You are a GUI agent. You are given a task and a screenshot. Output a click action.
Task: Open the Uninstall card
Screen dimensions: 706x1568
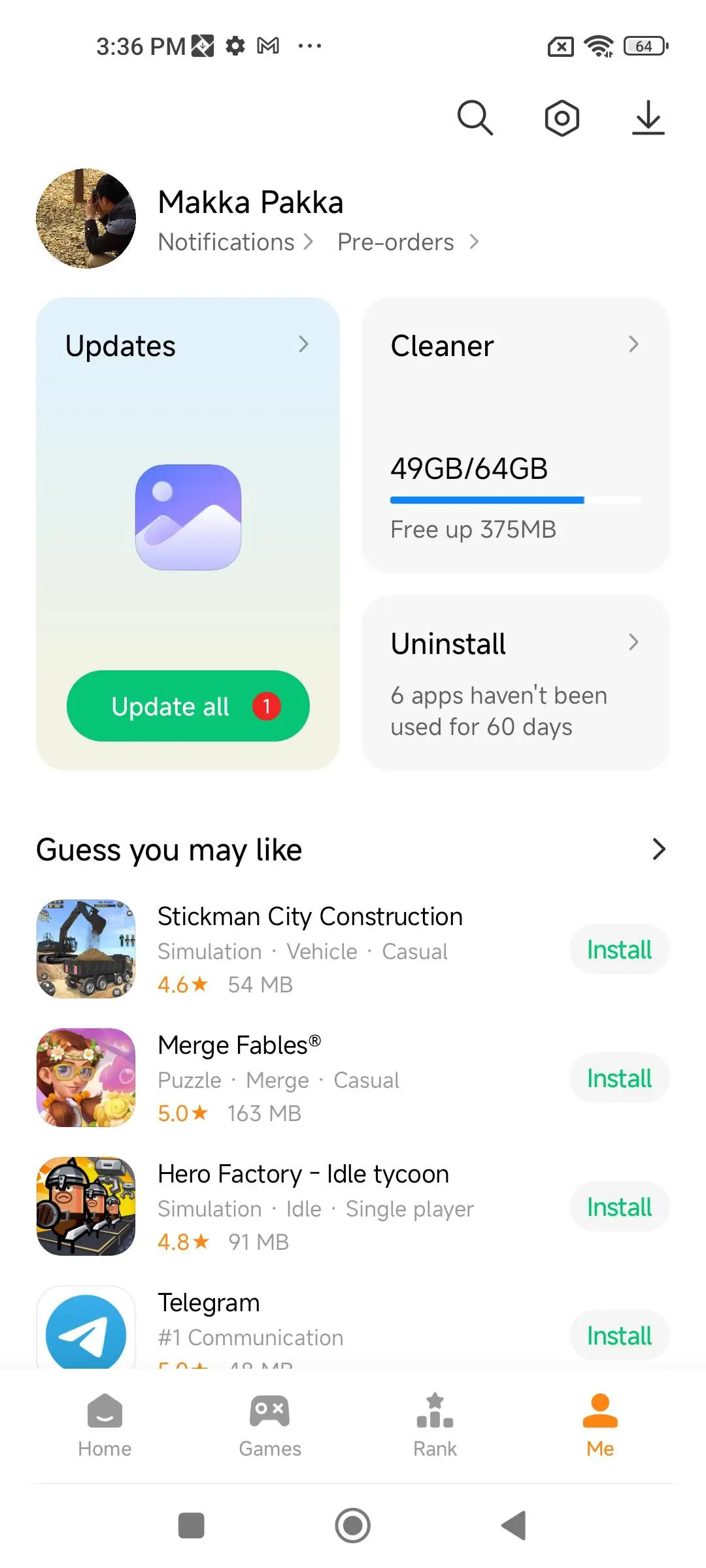pyautogui.click(x=515, y=683)
